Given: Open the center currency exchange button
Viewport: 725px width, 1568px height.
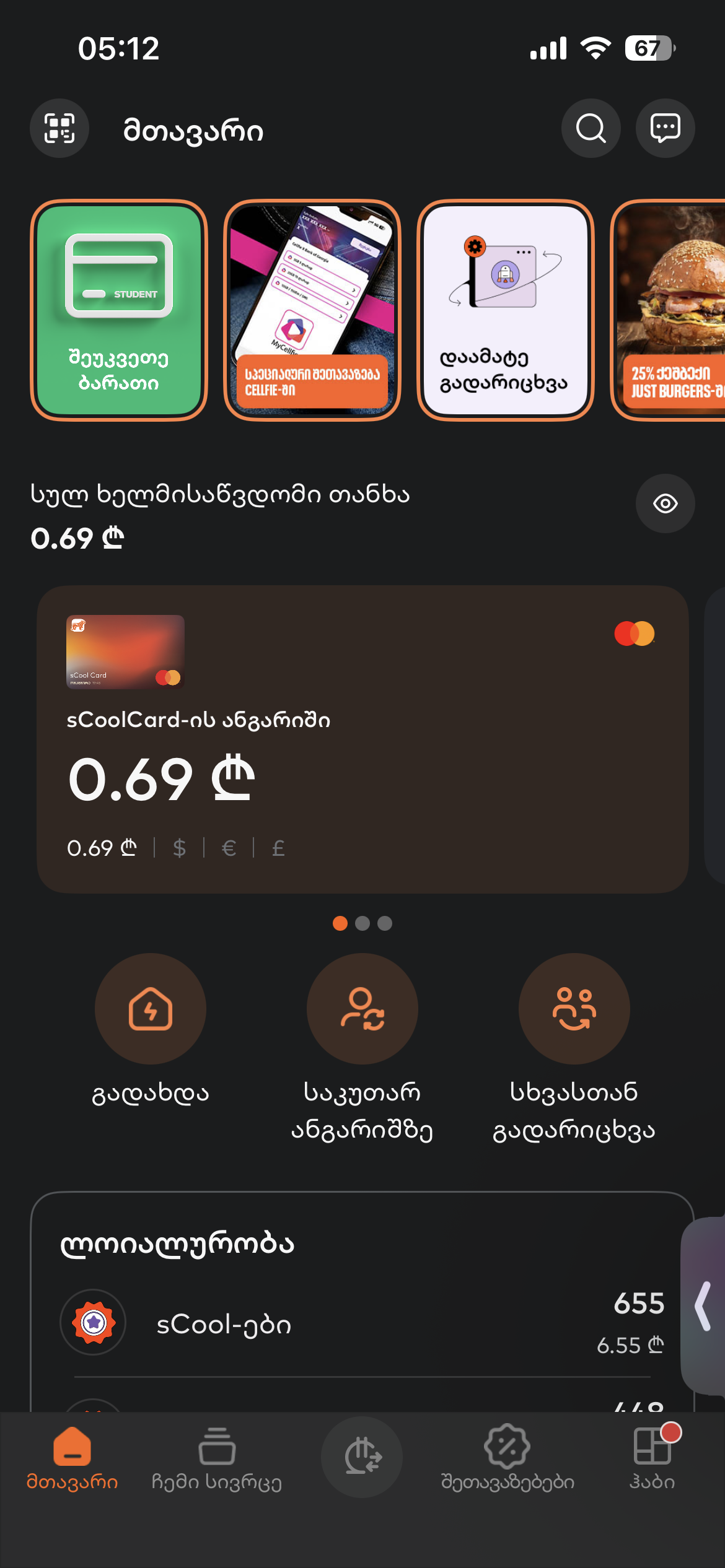Looking at the screenshot, I should (362, 1457).
